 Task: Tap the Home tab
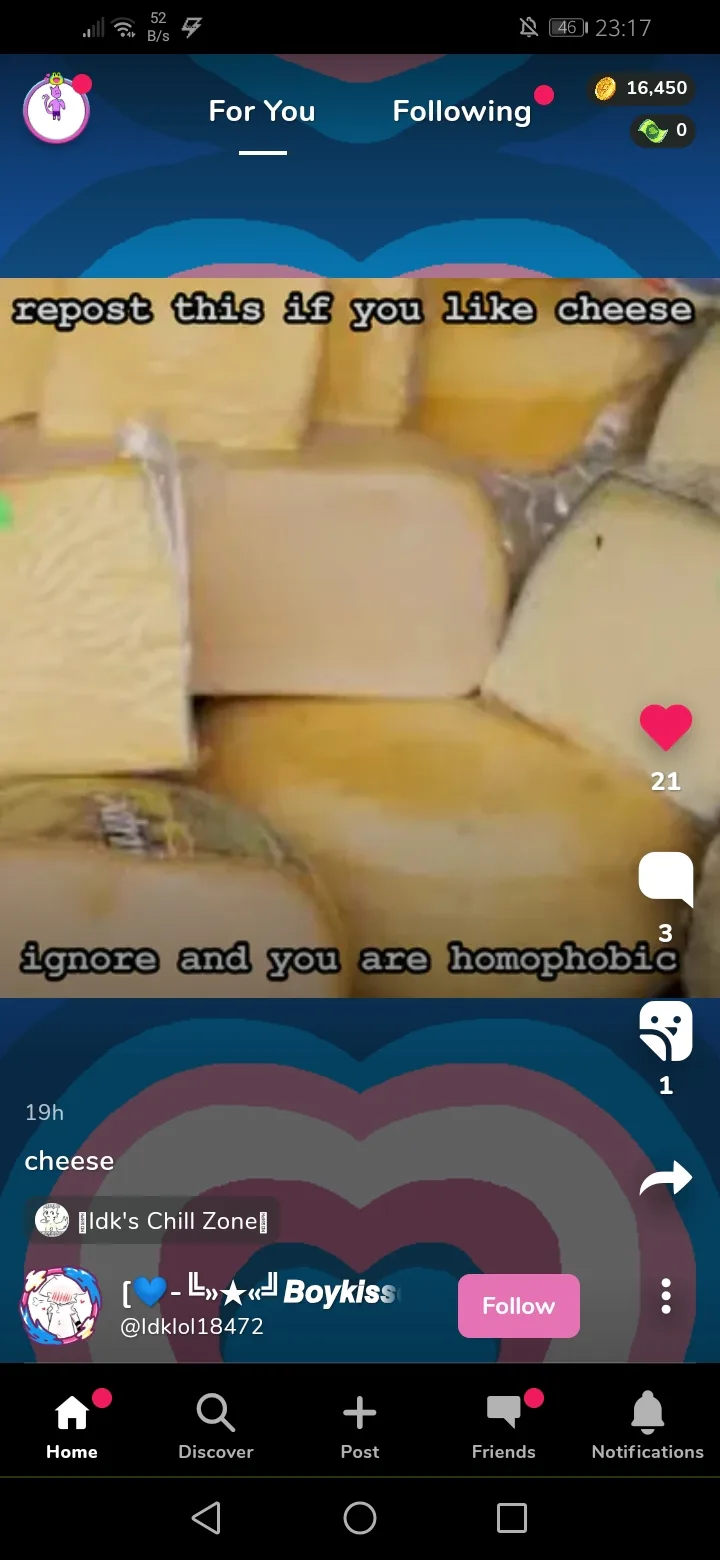coord(72,1427)
